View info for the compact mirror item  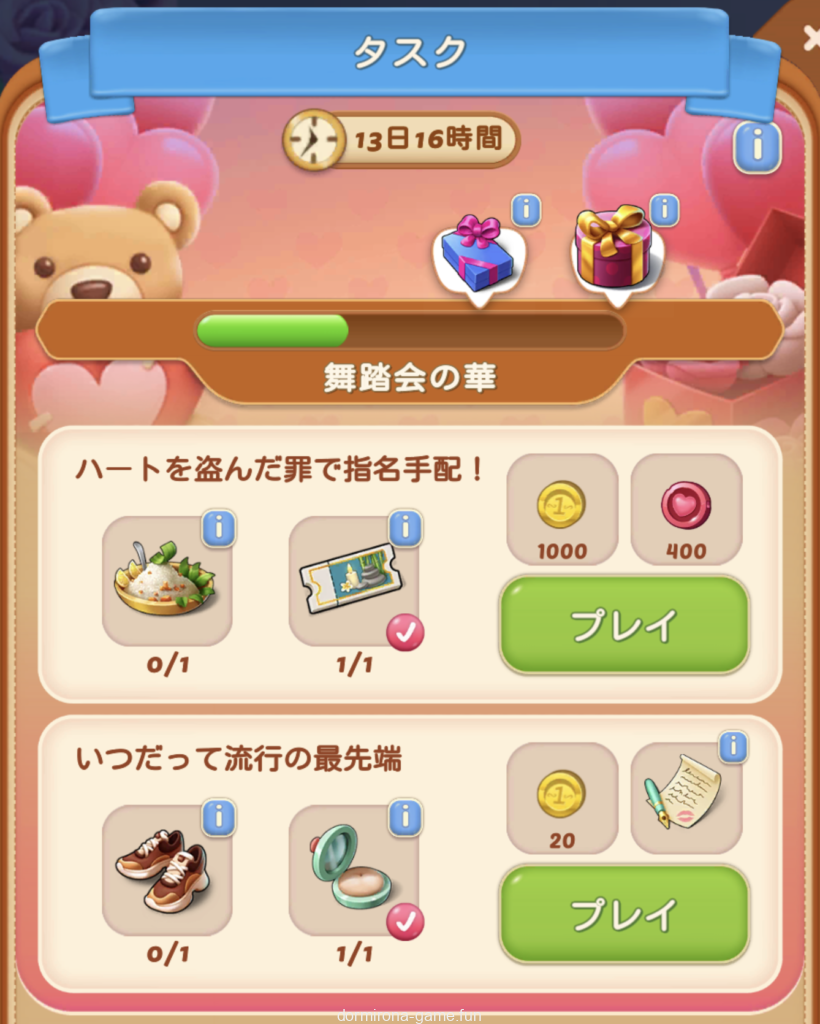(x=404, y=818)
